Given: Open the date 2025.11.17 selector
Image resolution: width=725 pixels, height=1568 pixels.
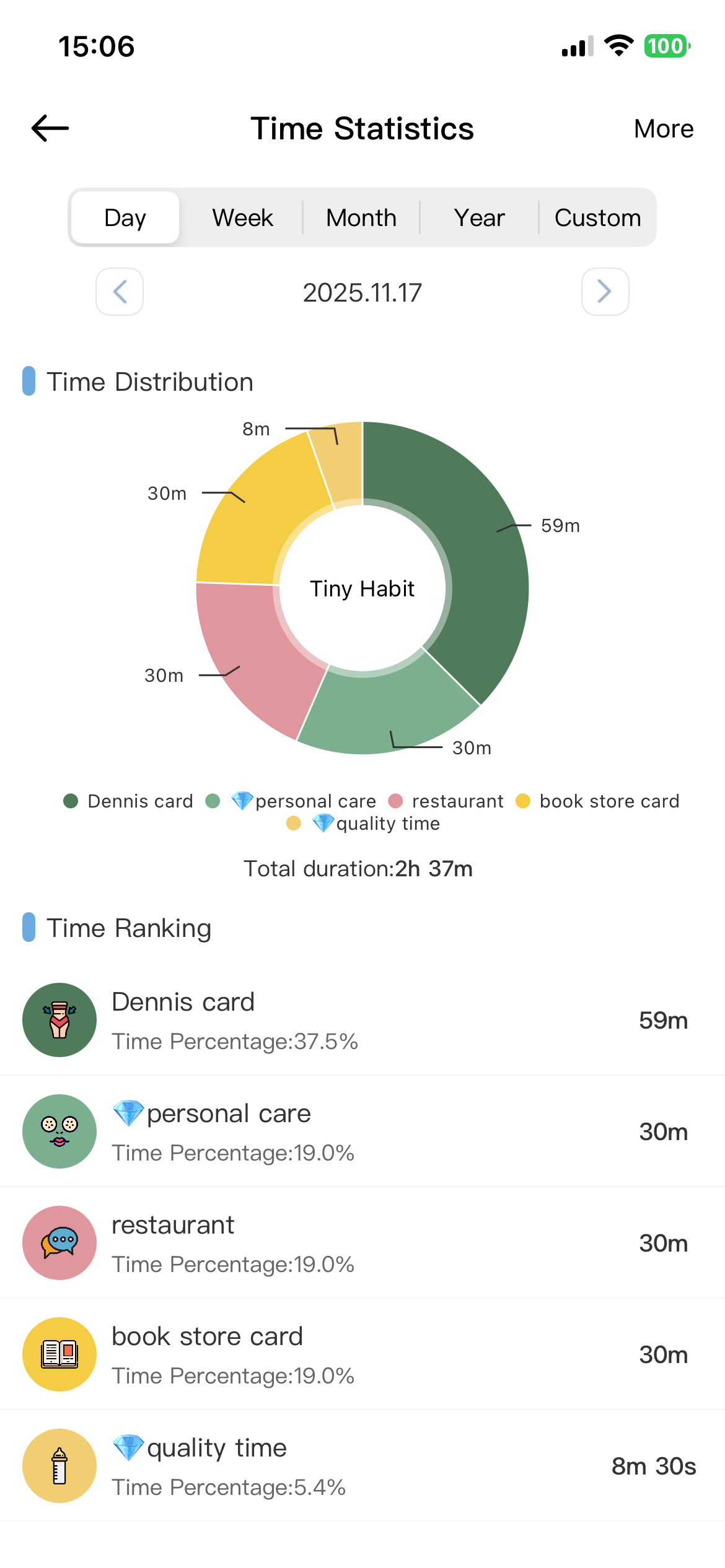Looking at the screenshot, I should (x=362, y=292).
